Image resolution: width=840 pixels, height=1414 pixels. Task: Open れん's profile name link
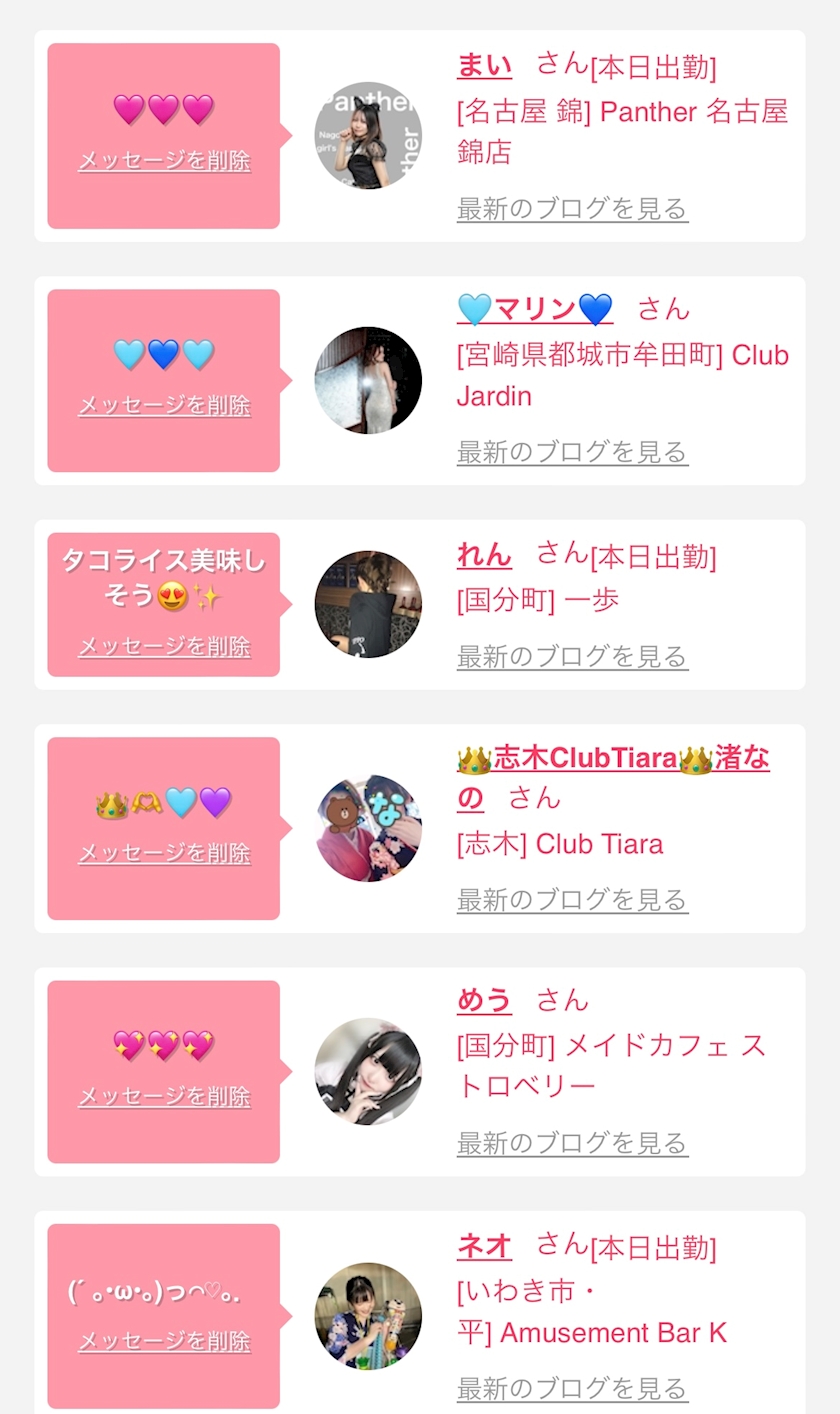click(484, 554)
